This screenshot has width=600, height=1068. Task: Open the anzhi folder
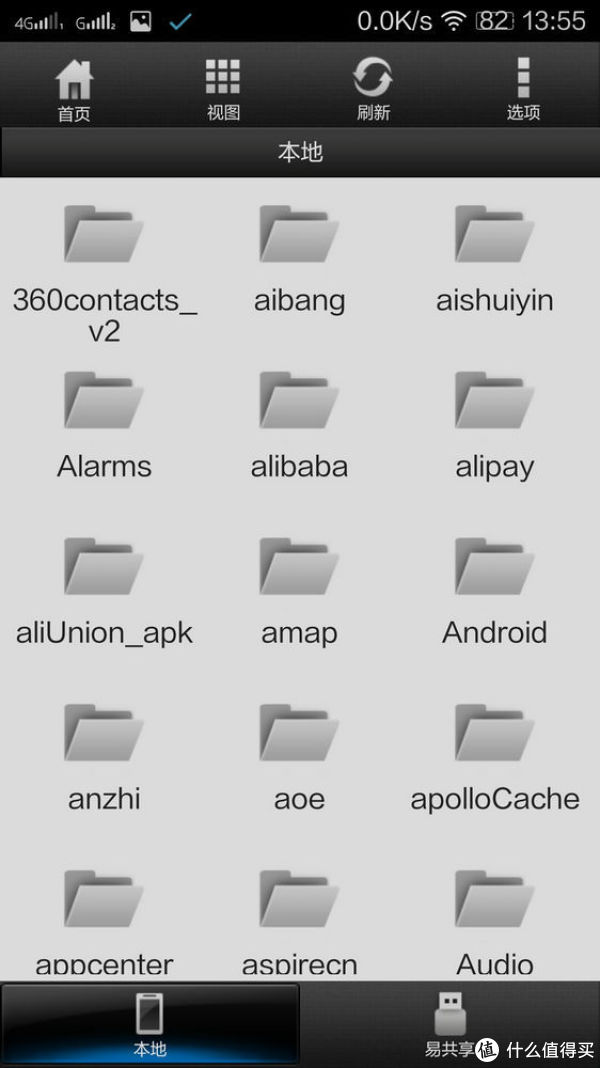pyautogui.click(x=104, y=758)
